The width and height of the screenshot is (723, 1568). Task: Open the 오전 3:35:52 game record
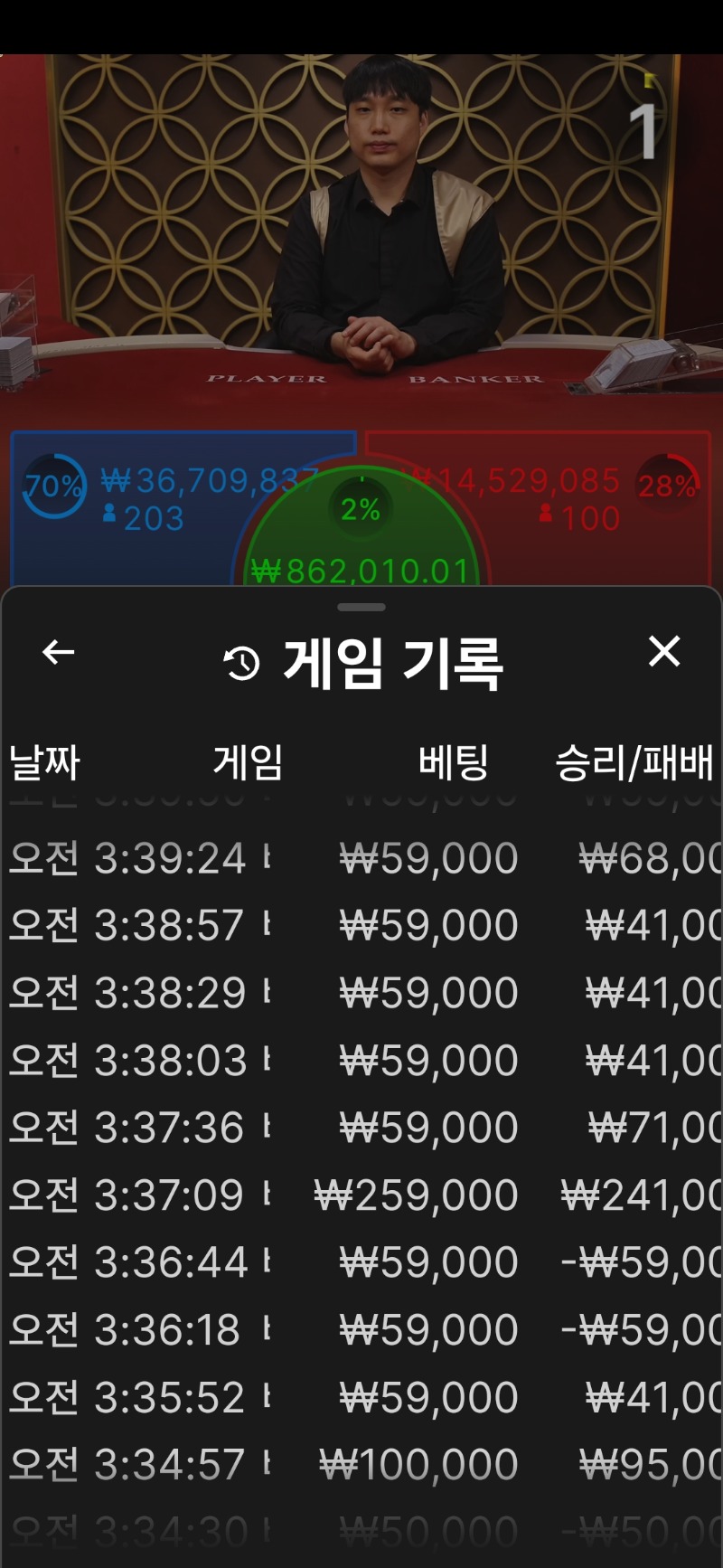[x=361, y=1397]
